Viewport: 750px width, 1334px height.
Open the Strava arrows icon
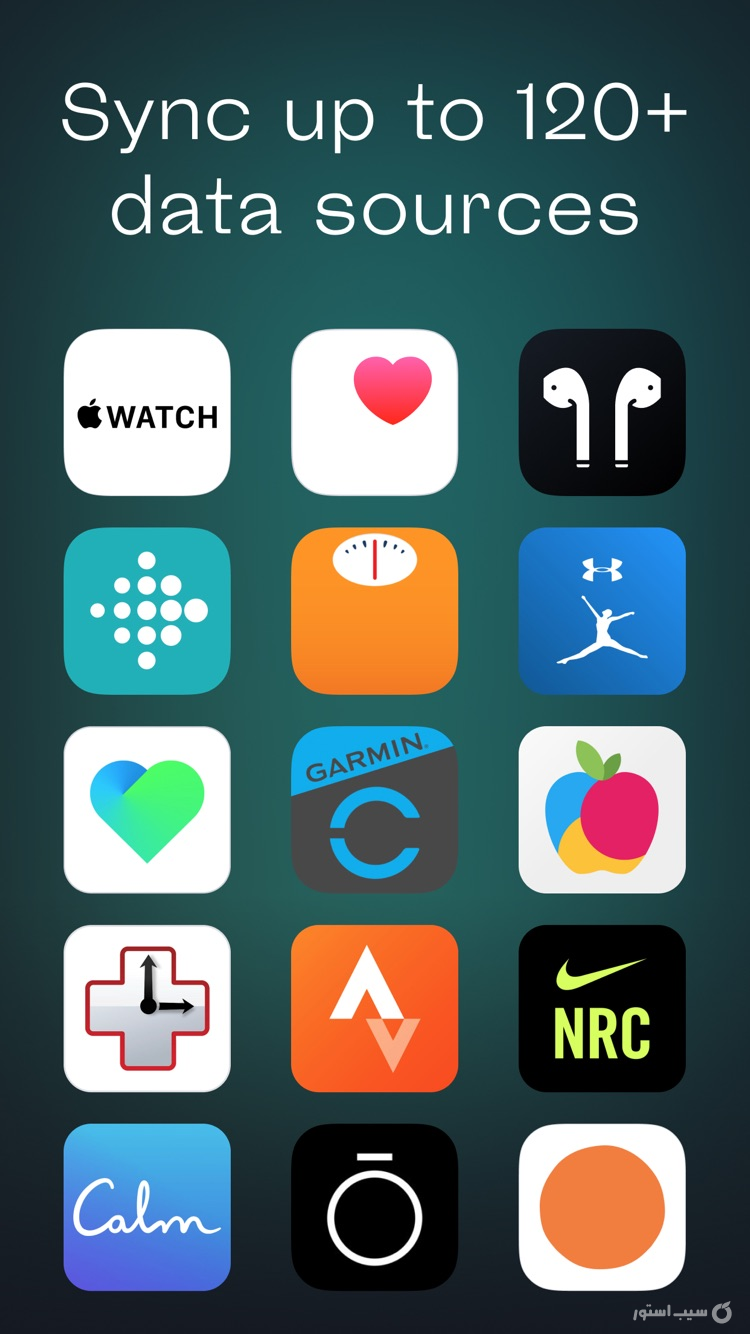click(374, 1008)
